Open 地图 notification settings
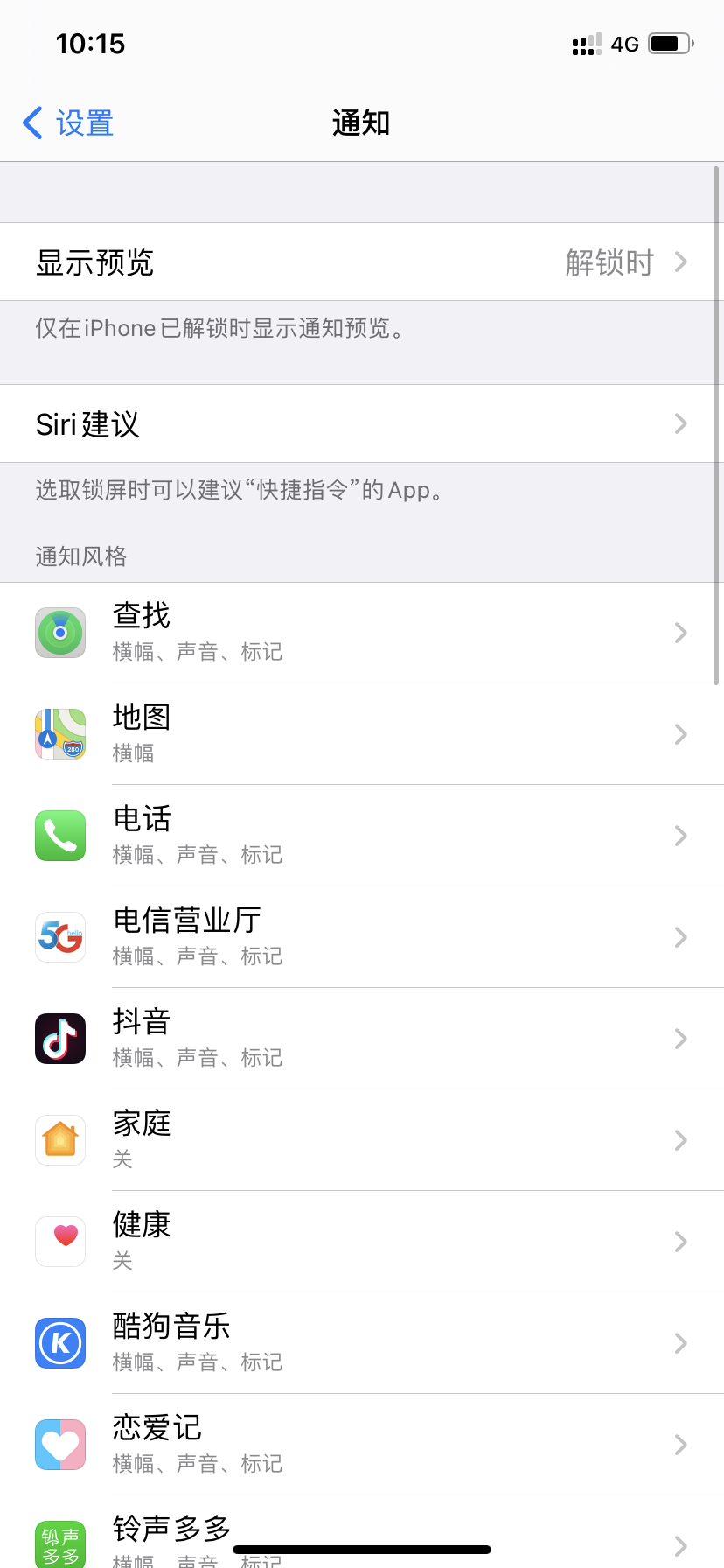 pyautogui.click(x=362, y=734)
